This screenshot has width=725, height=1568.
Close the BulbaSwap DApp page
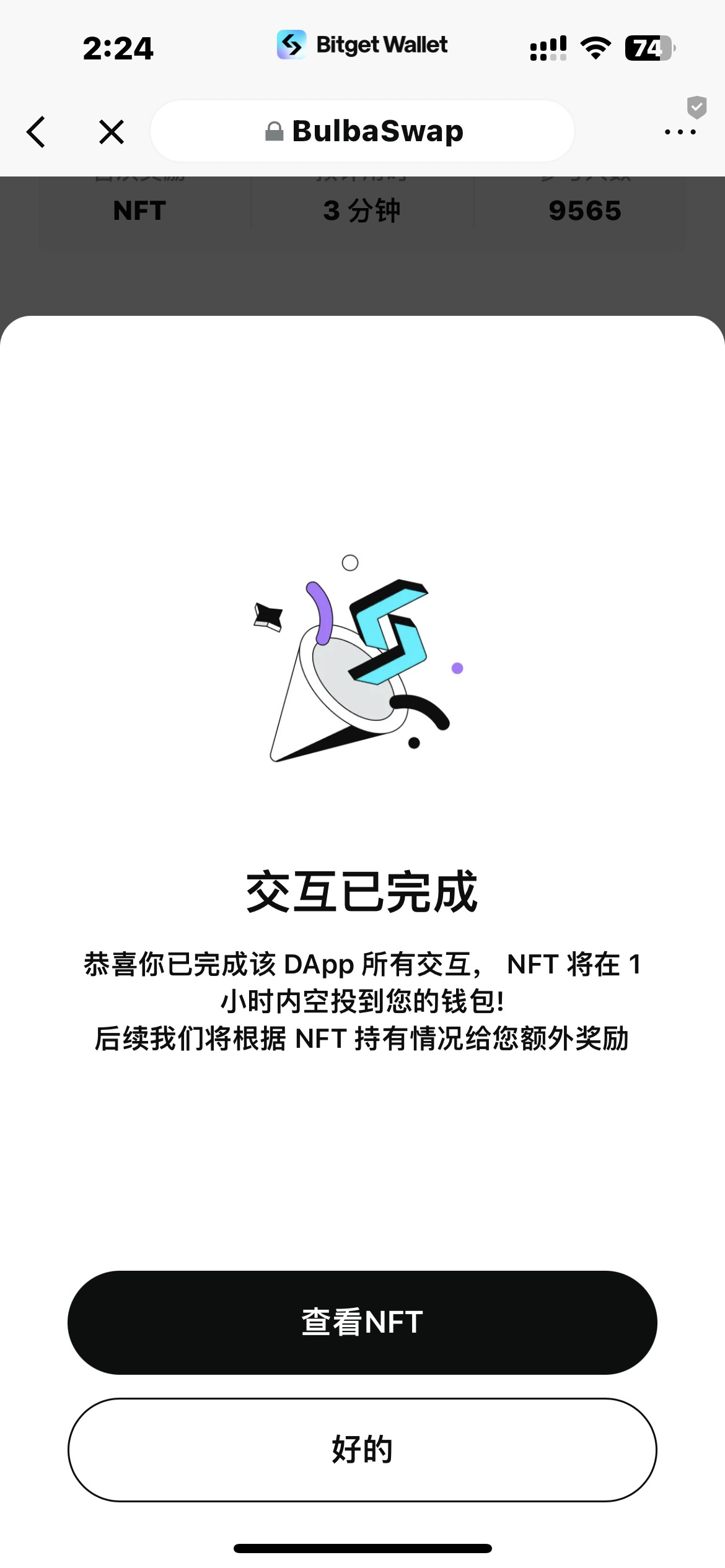tap(112, 132)
